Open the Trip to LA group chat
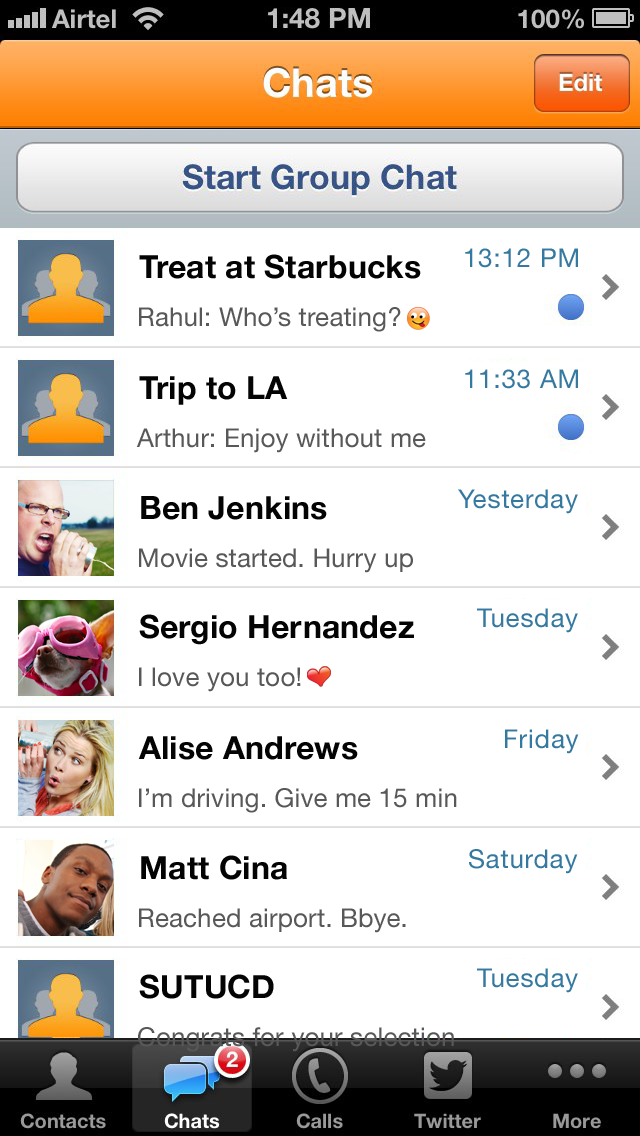 click(320, 408)
